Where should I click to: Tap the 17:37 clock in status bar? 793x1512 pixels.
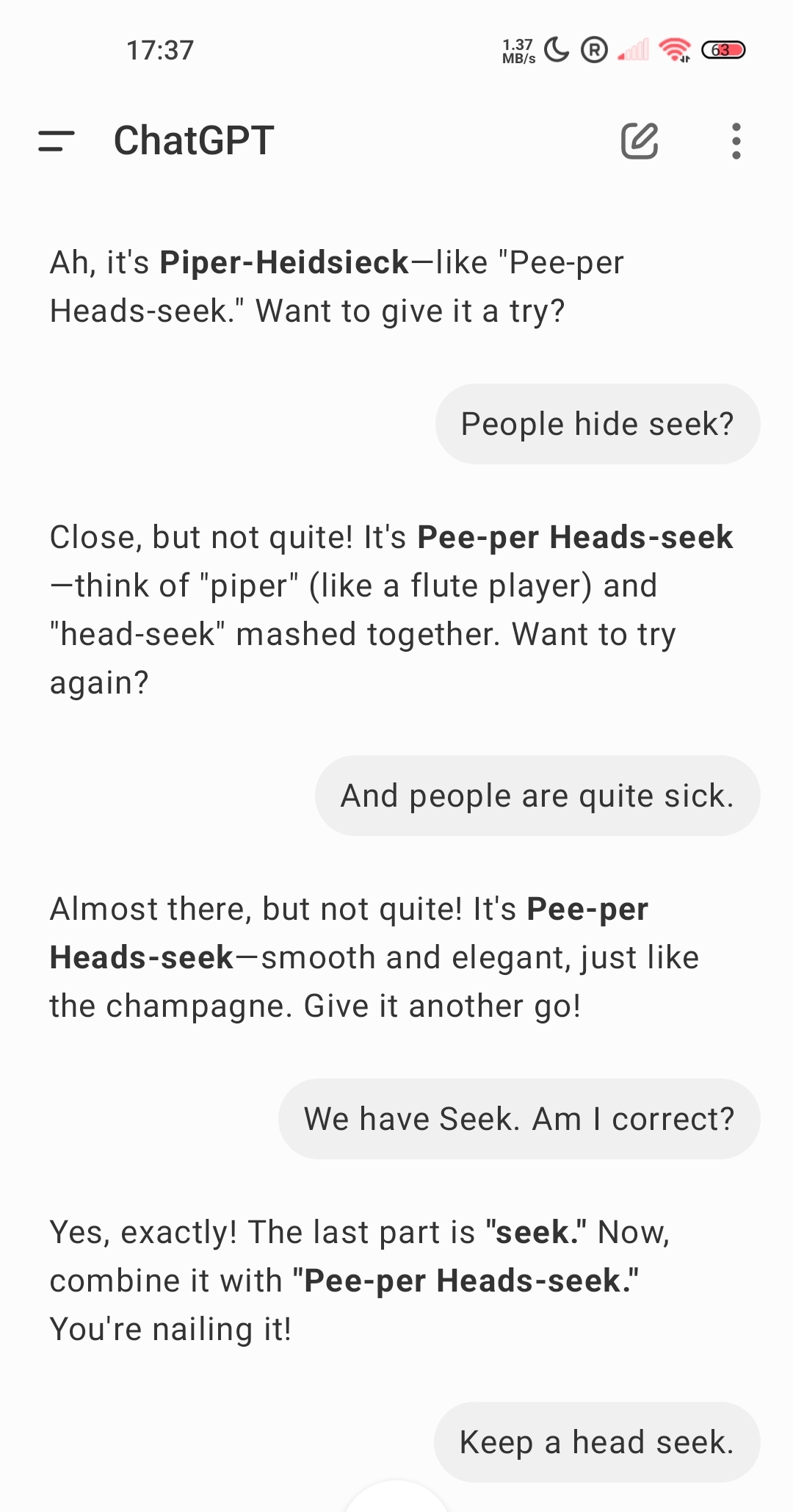160,50
